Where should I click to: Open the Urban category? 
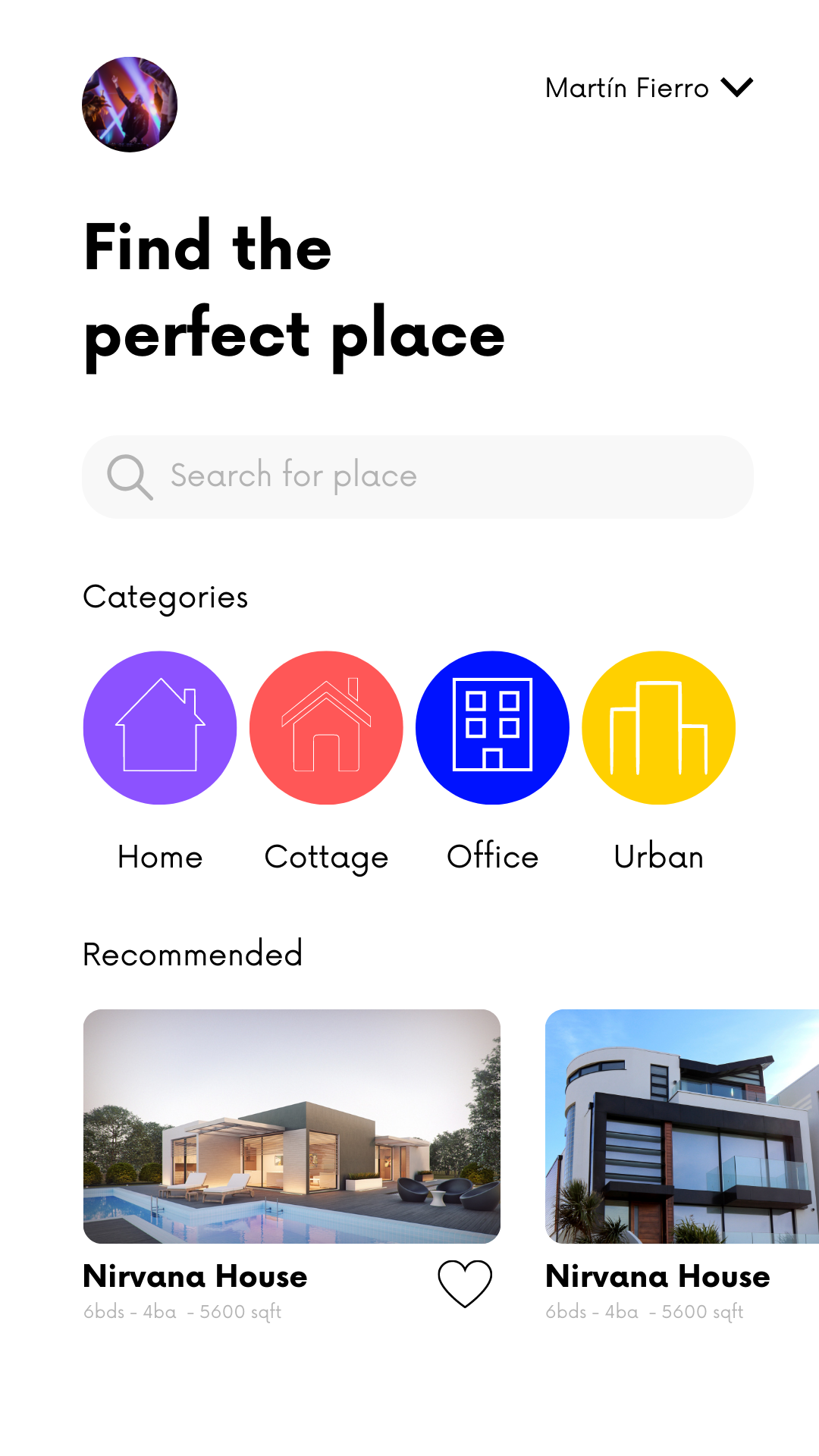click(658, 727)
